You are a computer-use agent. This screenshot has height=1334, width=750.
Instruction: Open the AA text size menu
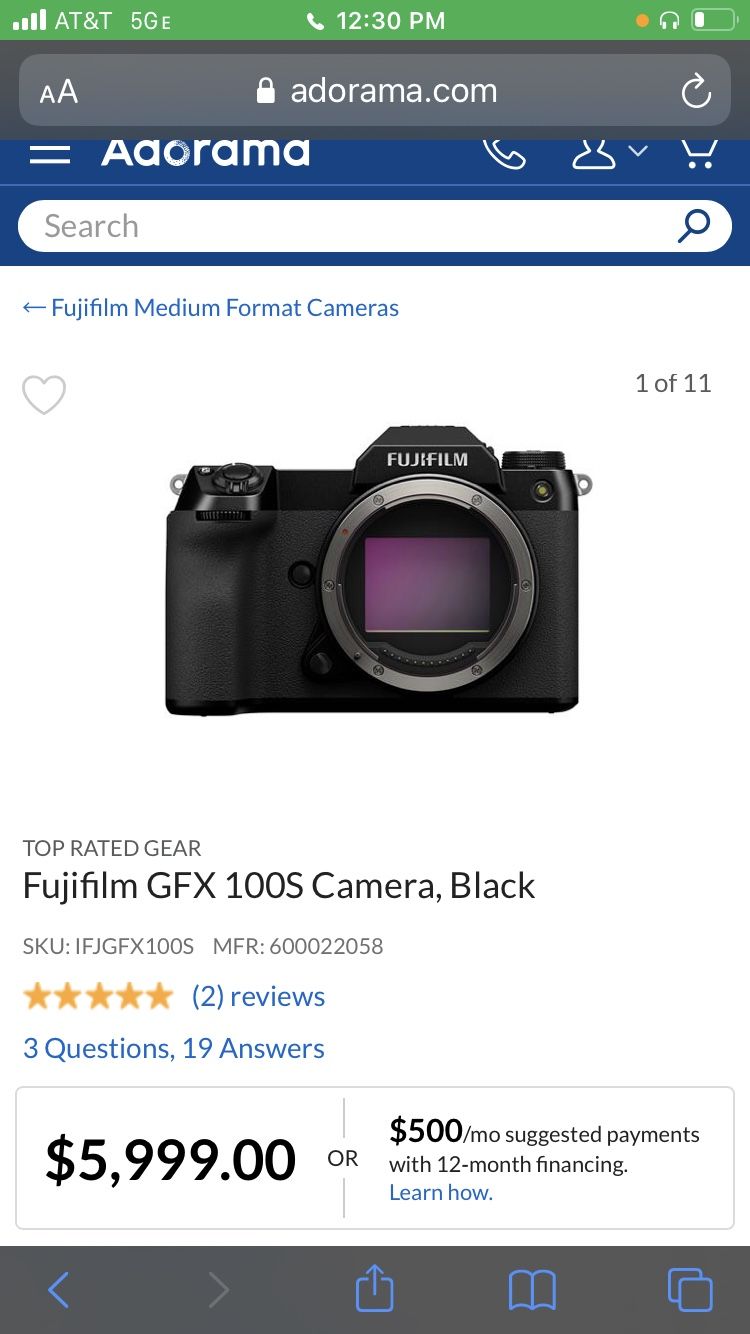coord(58,91)
